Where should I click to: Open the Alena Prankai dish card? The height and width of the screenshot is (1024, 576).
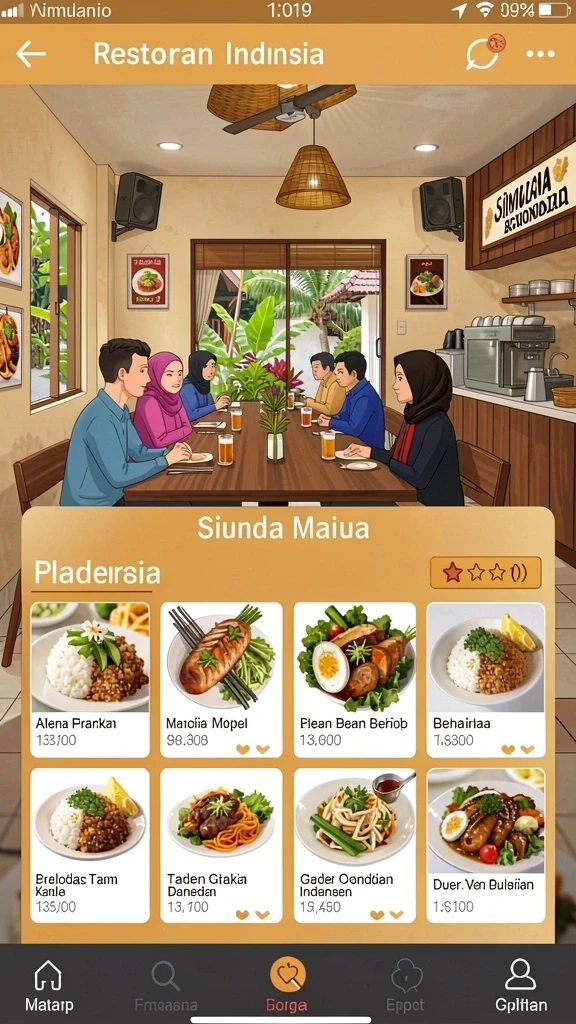90,679
